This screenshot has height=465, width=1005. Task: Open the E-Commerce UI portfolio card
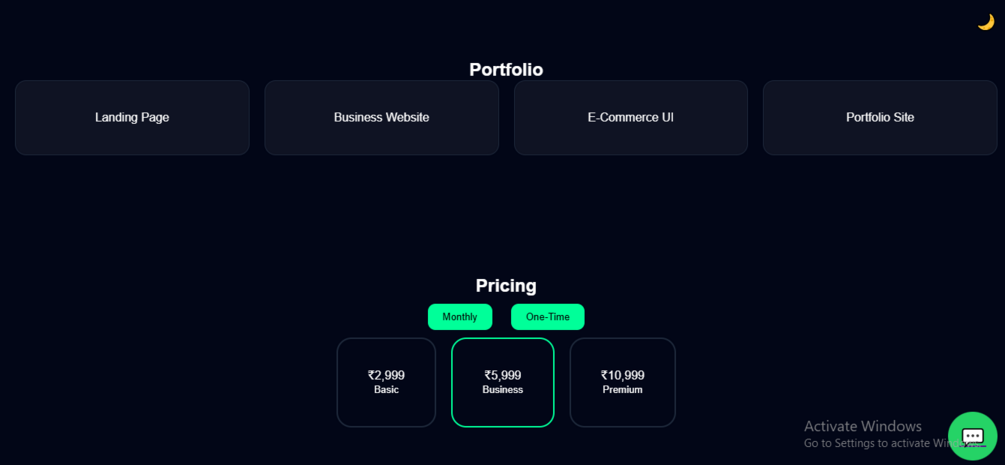pyautogui.click(x=630, y=117)
